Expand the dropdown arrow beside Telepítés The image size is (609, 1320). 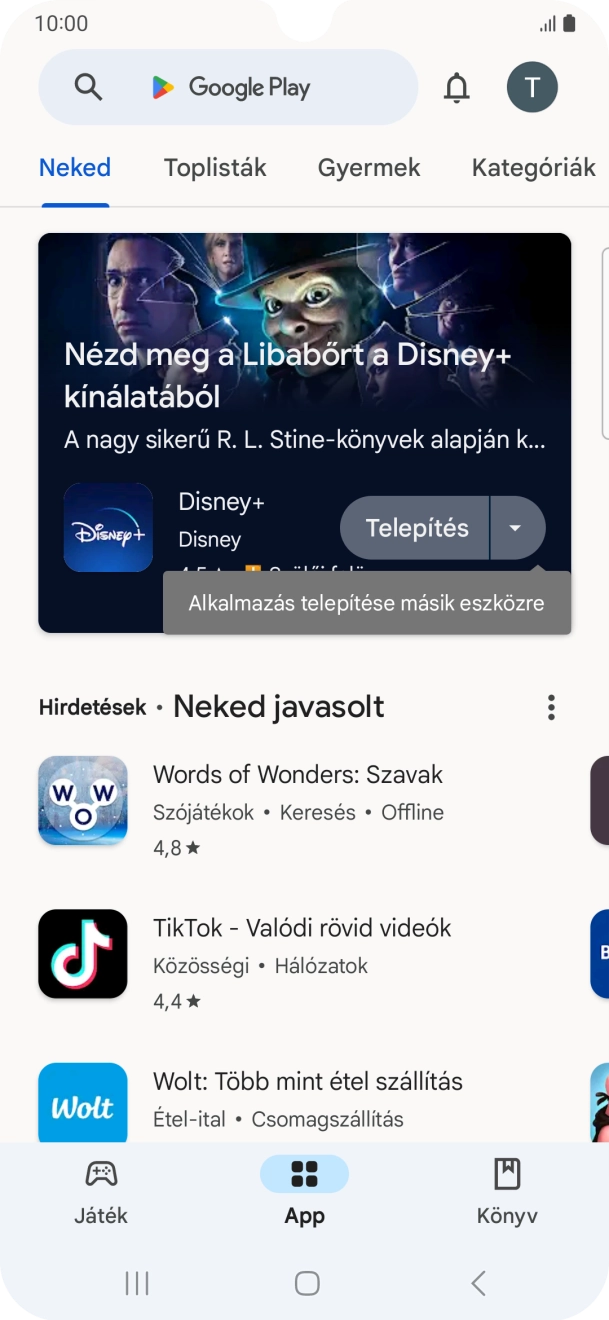[516, 528]
